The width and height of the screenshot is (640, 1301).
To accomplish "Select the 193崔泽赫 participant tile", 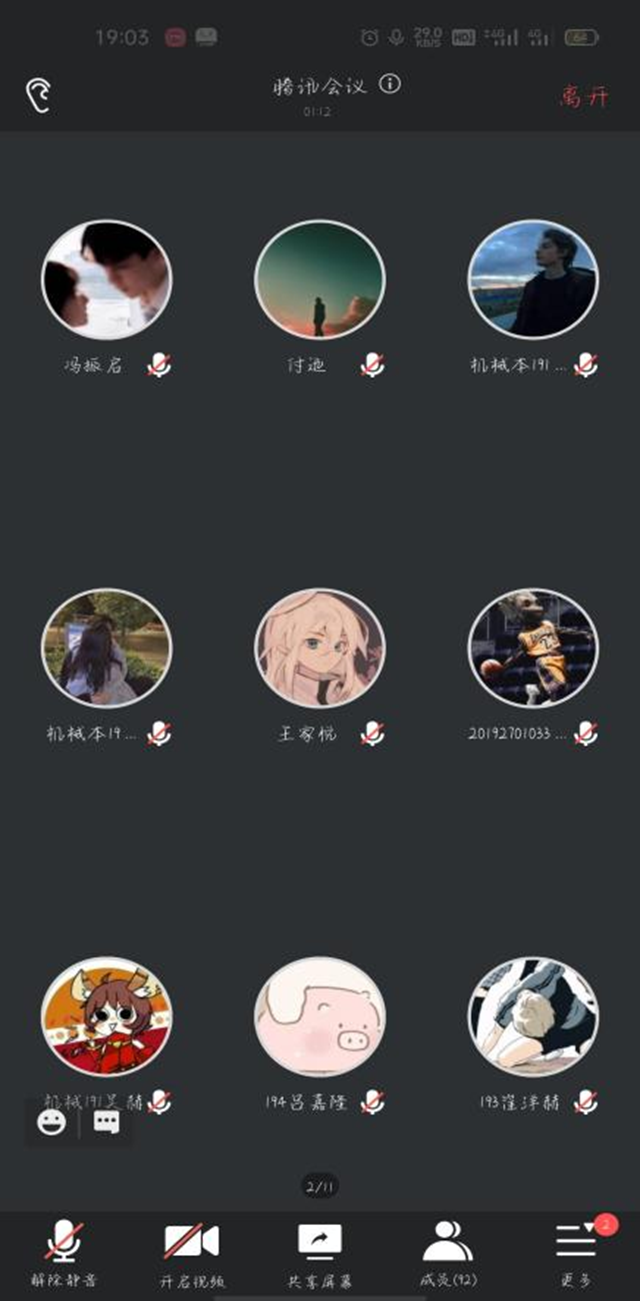I will click(x=533, y=1017).
